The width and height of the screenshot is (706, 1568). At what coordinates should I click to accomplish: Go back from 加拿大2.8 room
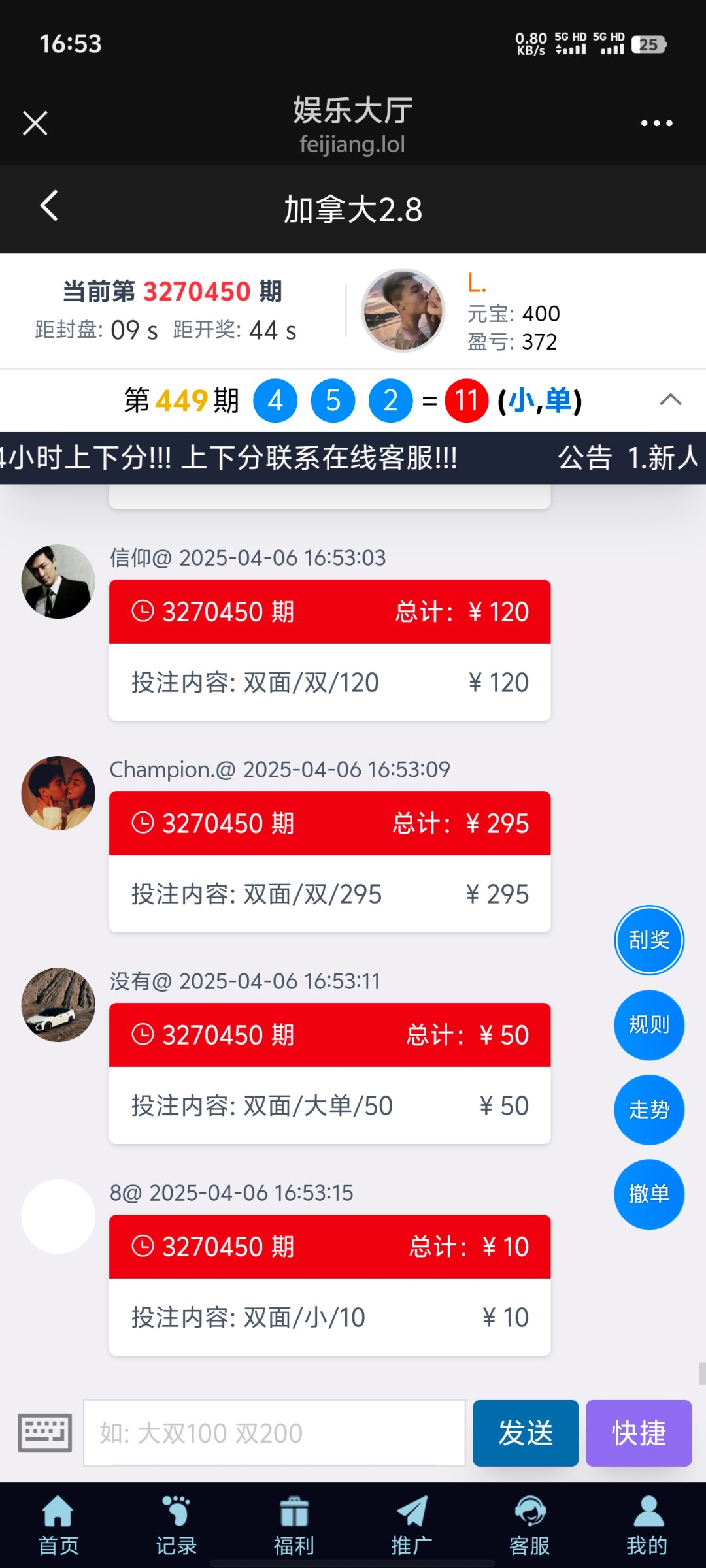pyautogui.click(x=49, y=206)
